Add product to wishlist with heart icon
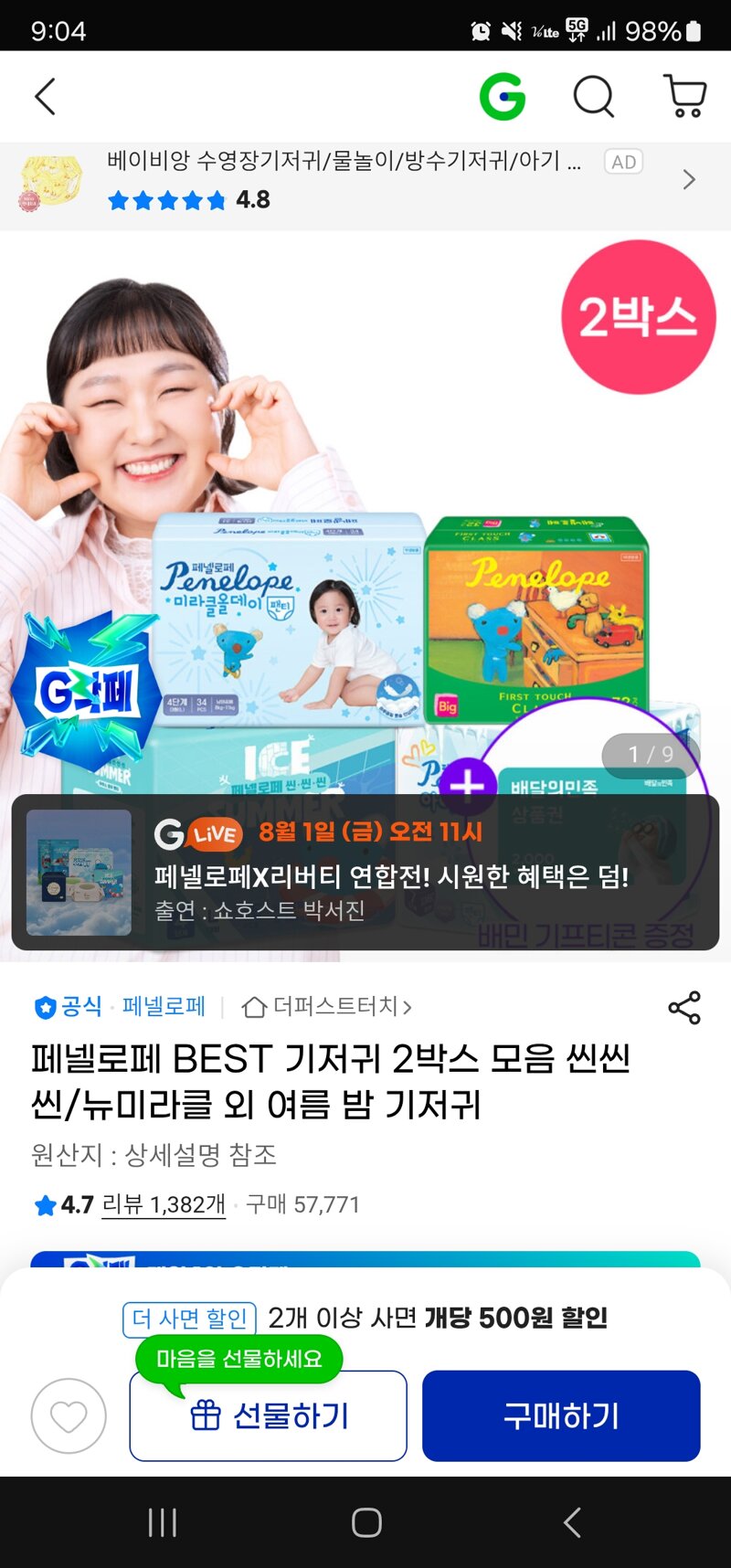 [x=69, y=1416]
